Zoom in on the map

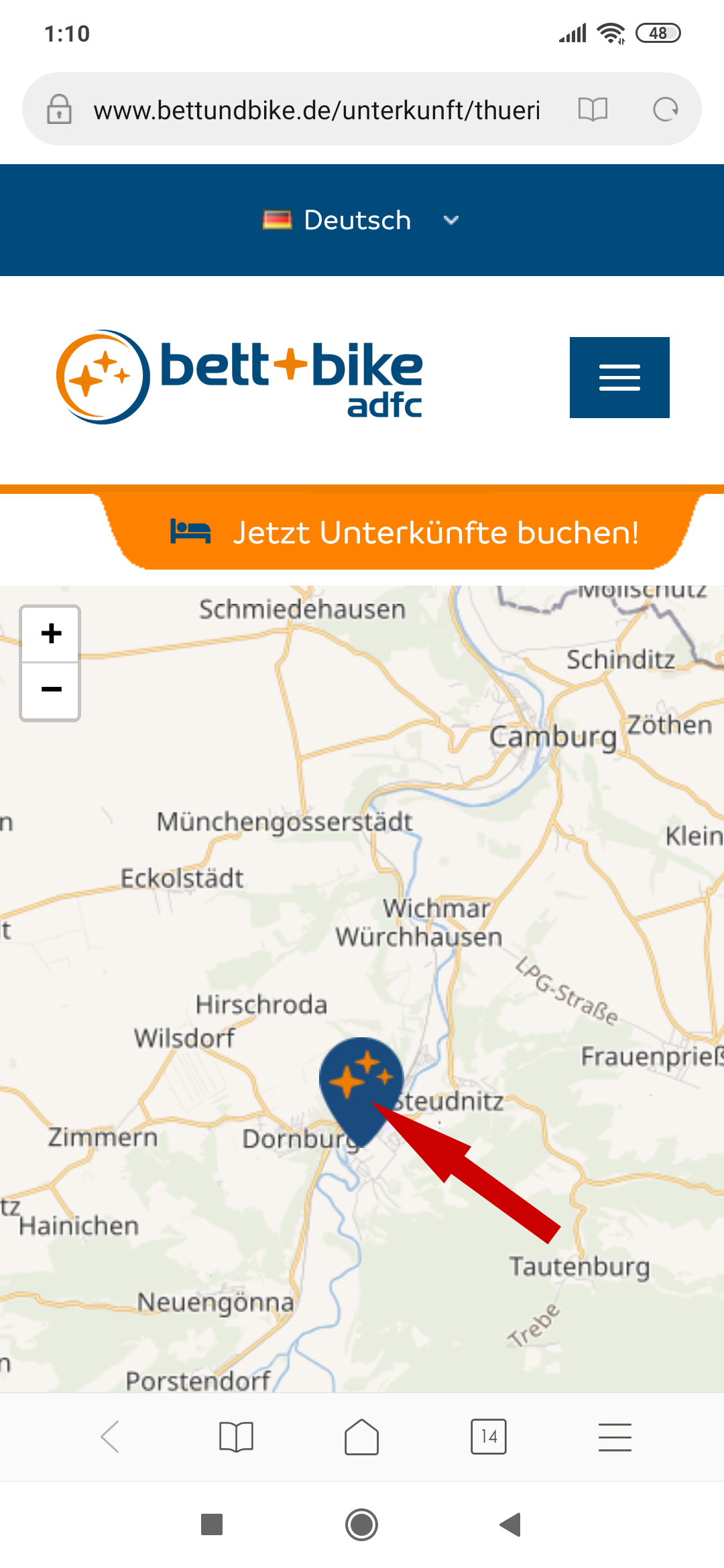click(51, 634)
